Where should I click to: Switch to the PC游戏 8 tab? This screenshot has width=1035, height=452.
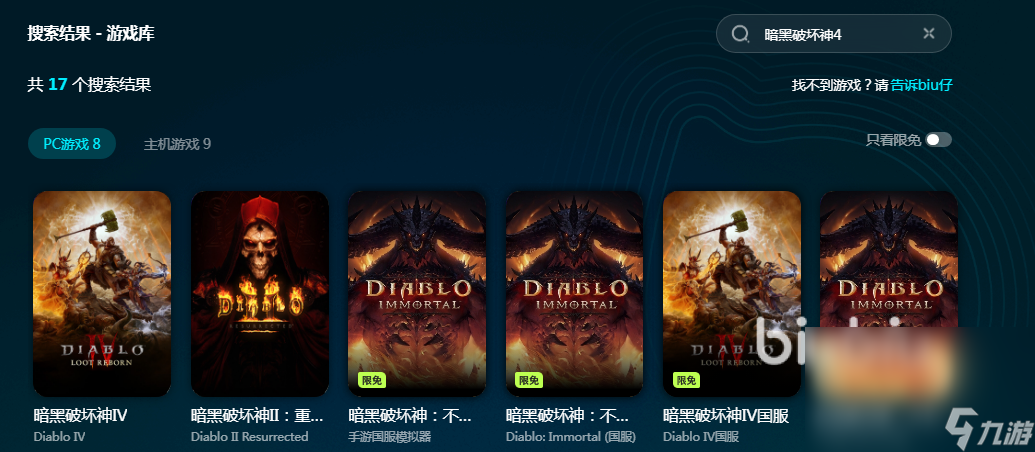click(x=72, y=143)
